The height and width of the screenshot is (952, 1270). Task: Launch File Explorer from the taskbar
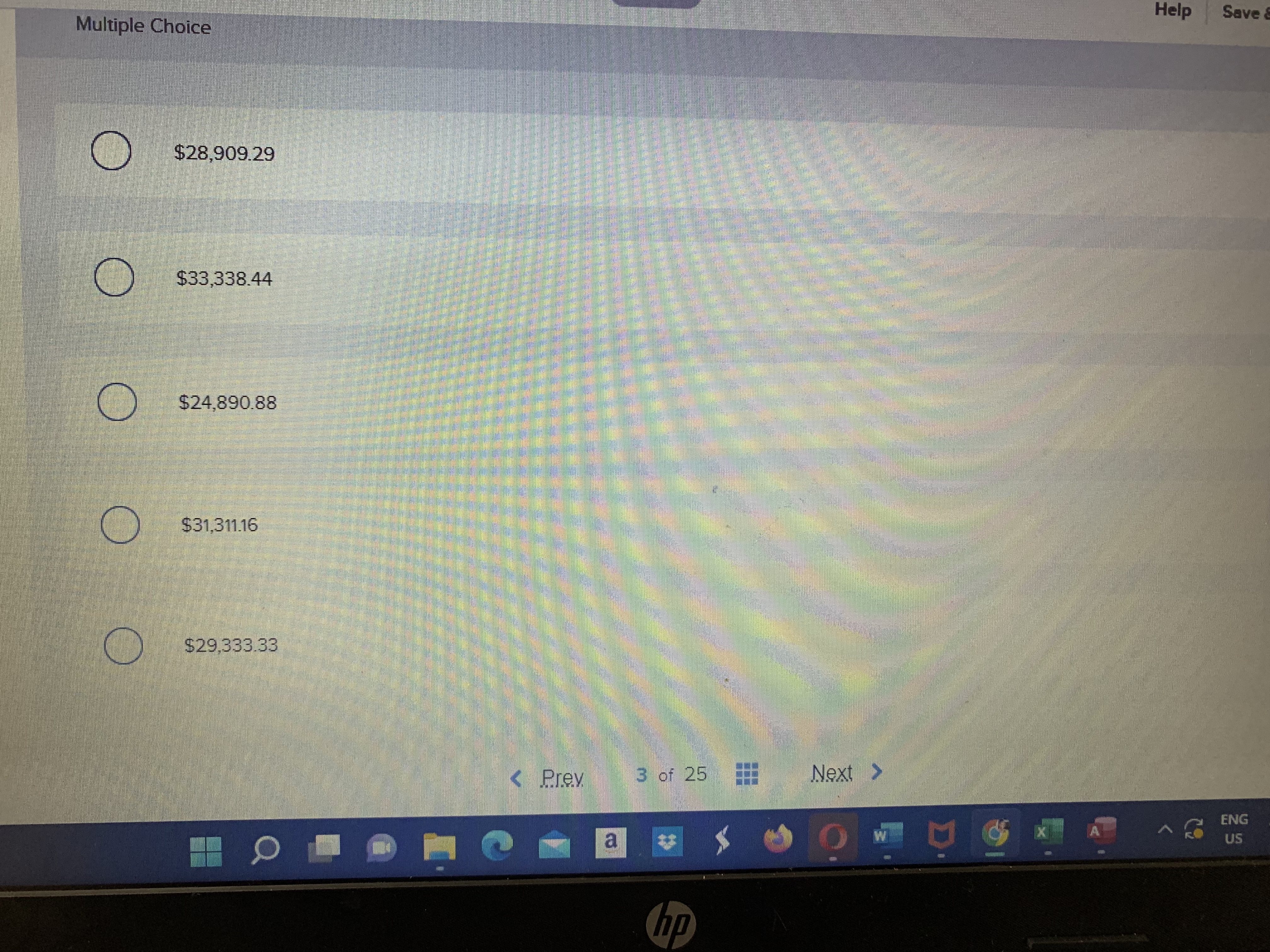[439, 847]
